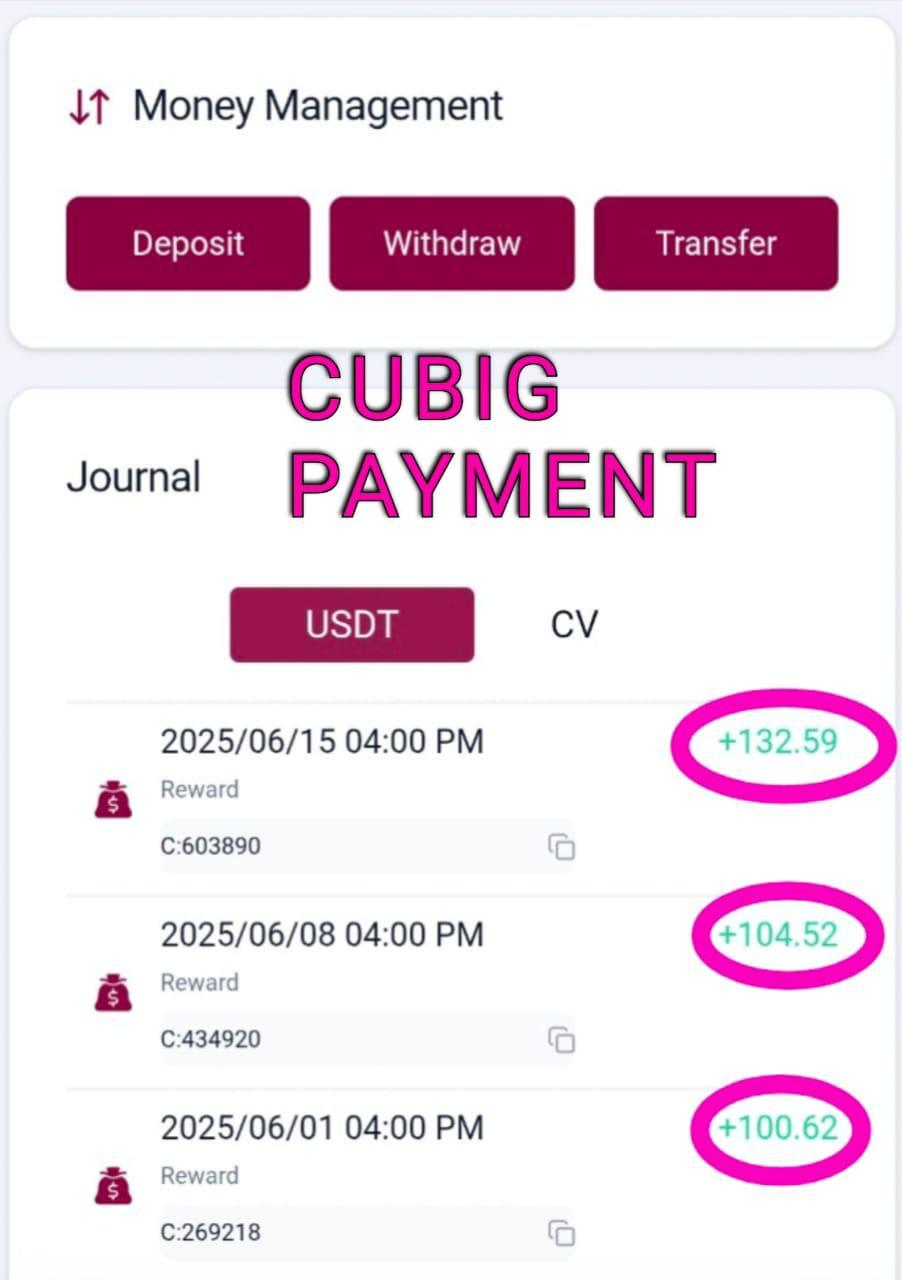This screenshot has height=1280, width=902.
Task: Switch to the USDT journal tab
Action: tap(352, 625)
